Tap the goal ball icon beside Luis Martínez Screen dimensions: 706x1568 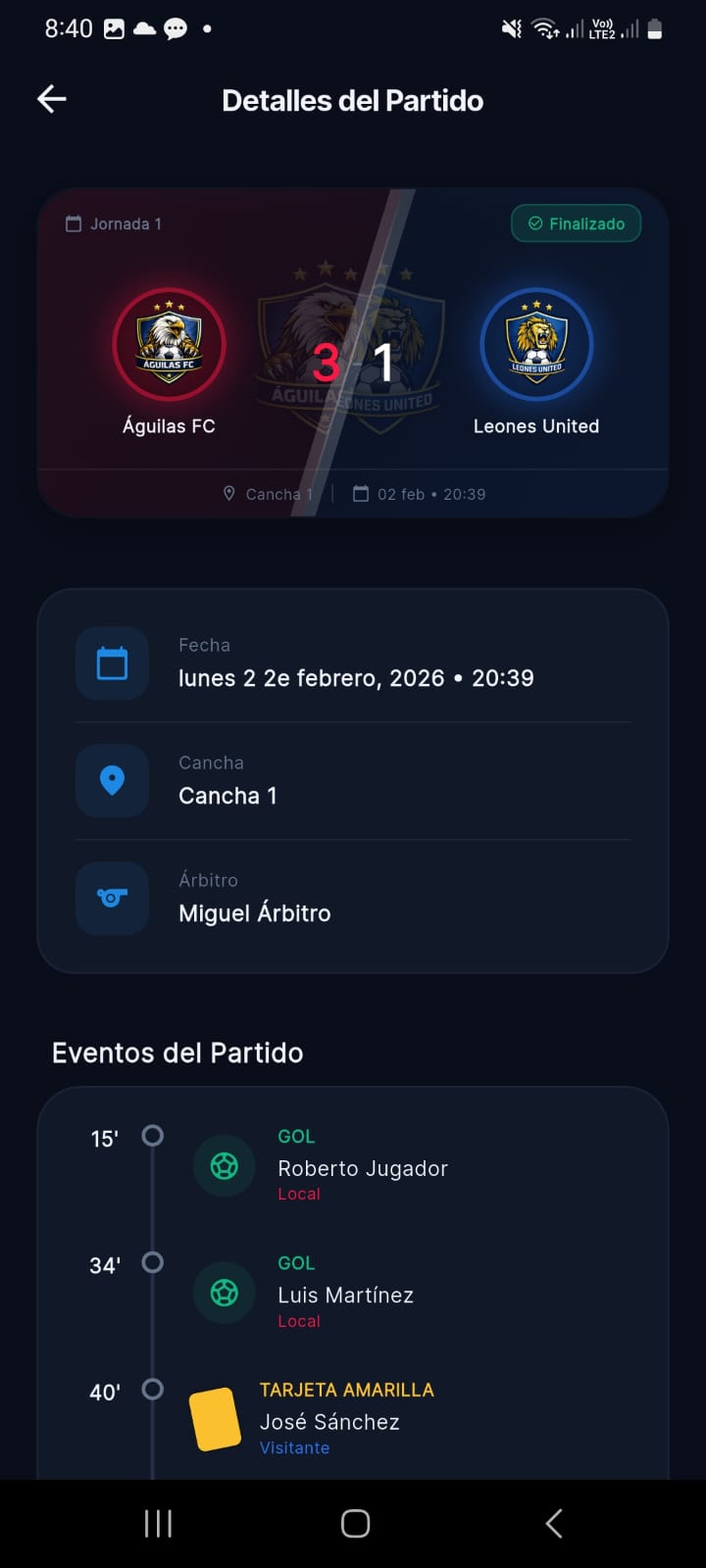pyautogui.click(x=224, y=1293)
